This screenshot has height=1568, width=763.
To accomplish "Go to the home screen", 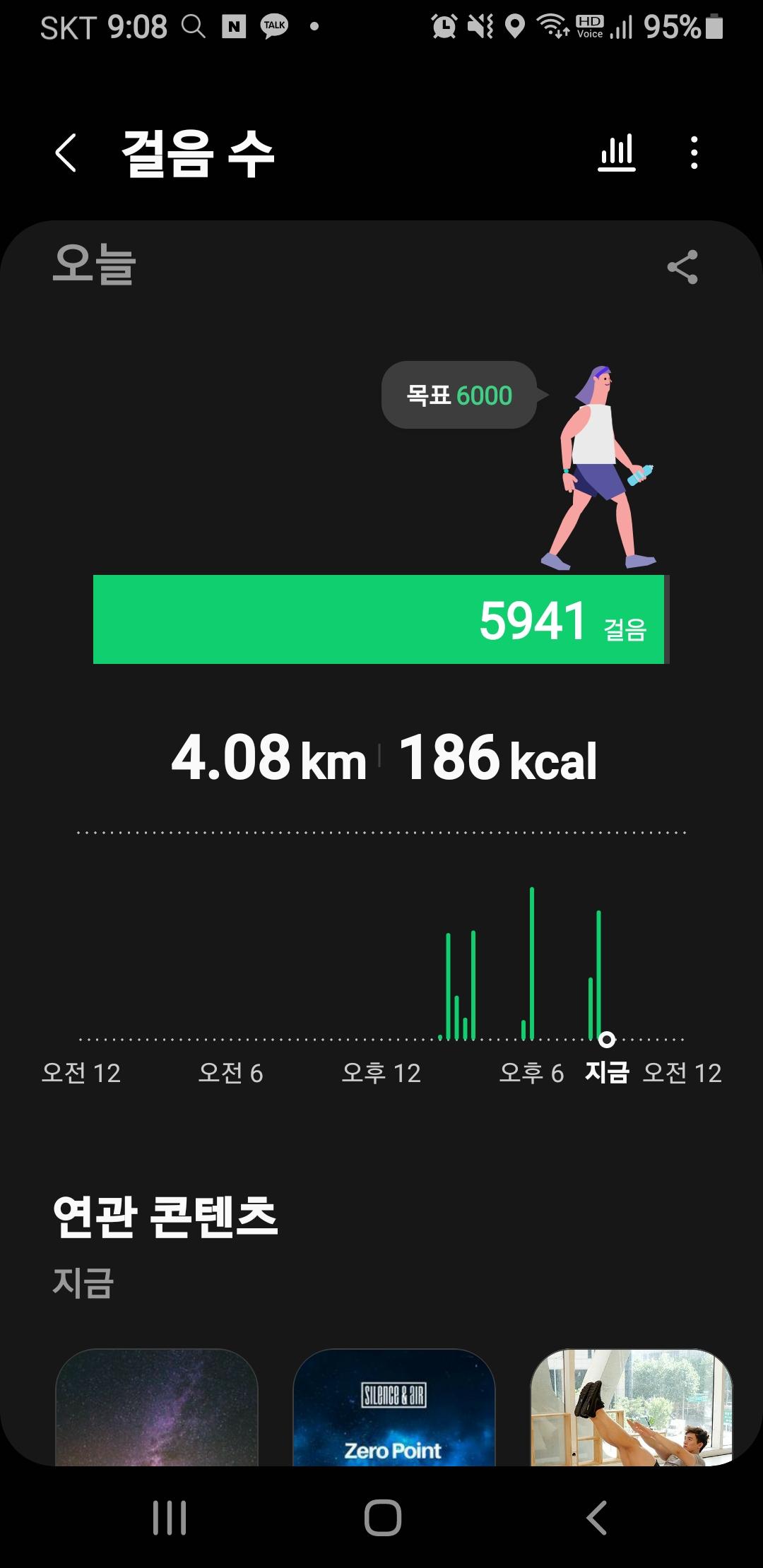I will point(382,1517).
